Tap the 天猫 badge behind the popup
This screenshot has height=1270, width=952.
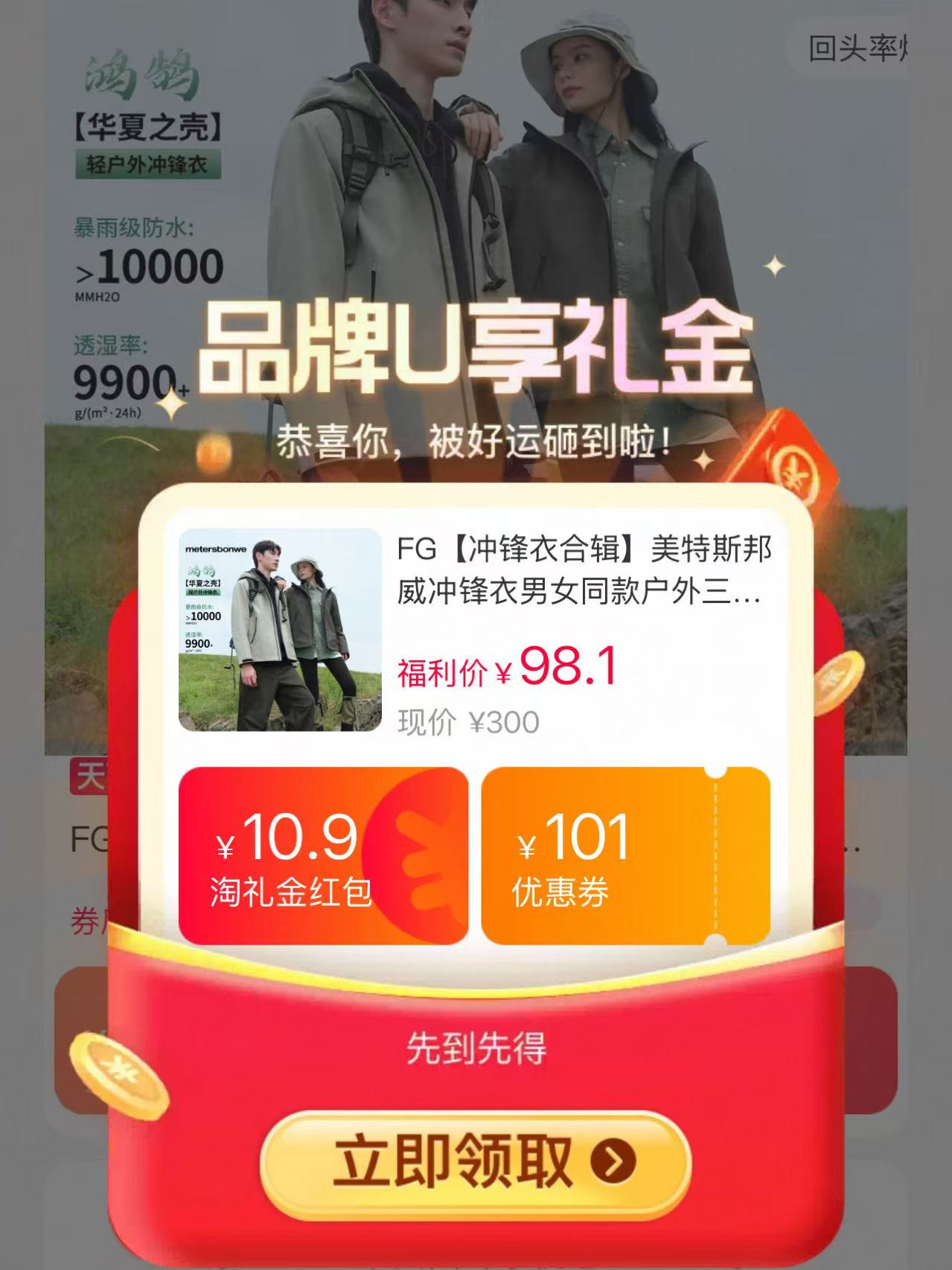[89, 775]
